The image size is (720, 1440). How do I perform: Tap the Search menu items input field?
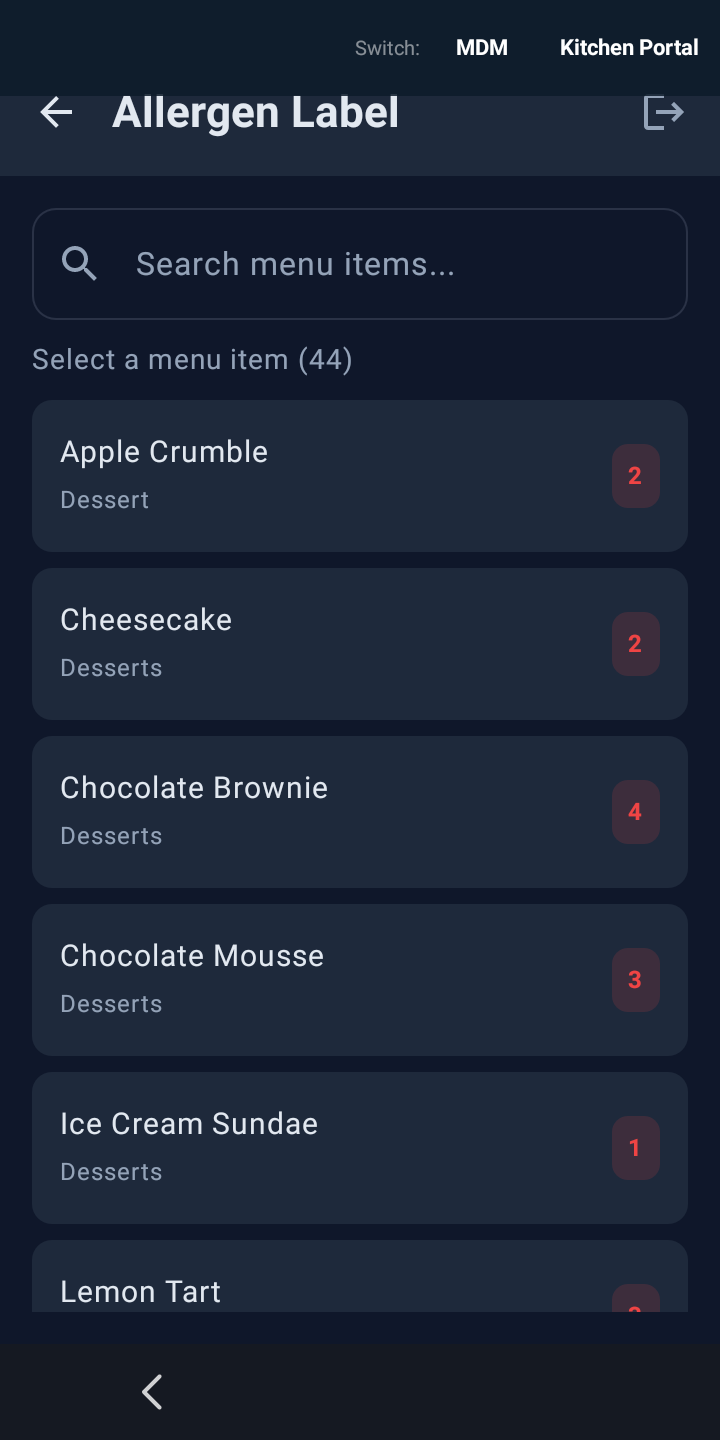click(360, 263)
